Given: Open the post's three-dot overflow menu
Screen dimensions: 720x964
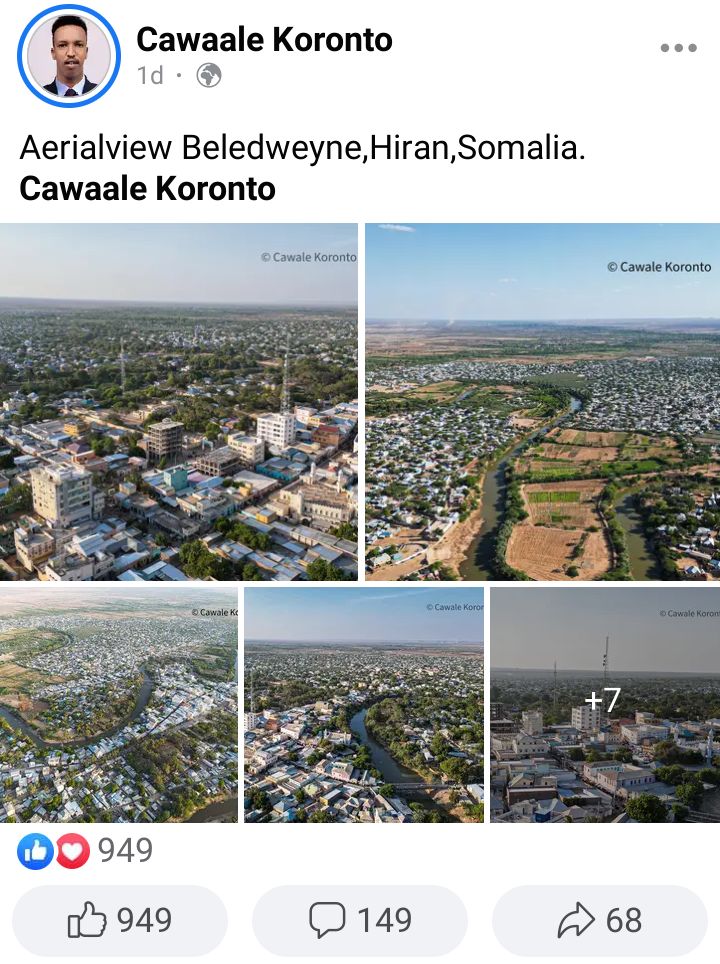Looking at the screenshot, I should coord(678,48).
